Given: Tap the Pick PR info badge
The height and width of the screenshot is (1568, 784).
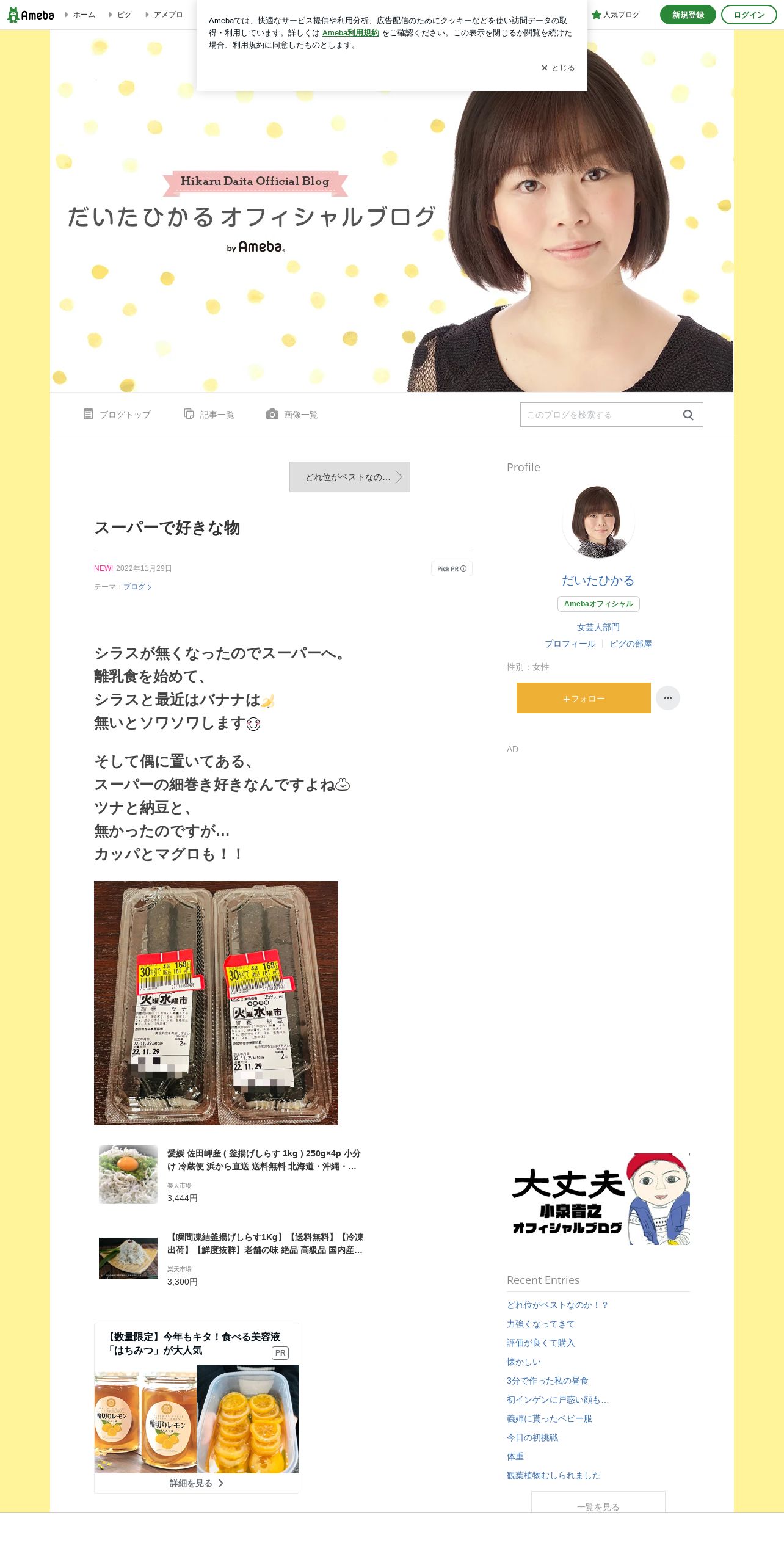Looking at the screenshot, I should click(x=451, y=568).
